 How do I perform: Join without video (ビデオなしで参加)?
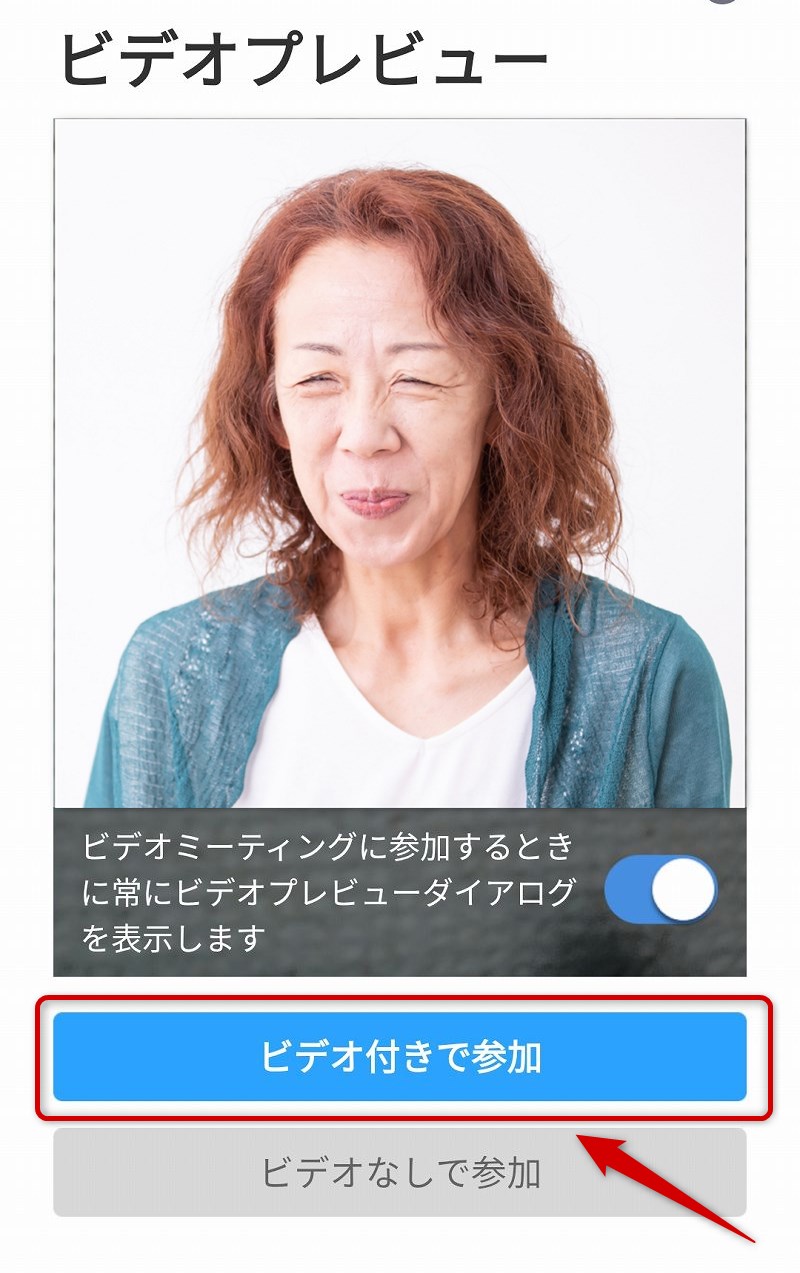coord(400,1172)
